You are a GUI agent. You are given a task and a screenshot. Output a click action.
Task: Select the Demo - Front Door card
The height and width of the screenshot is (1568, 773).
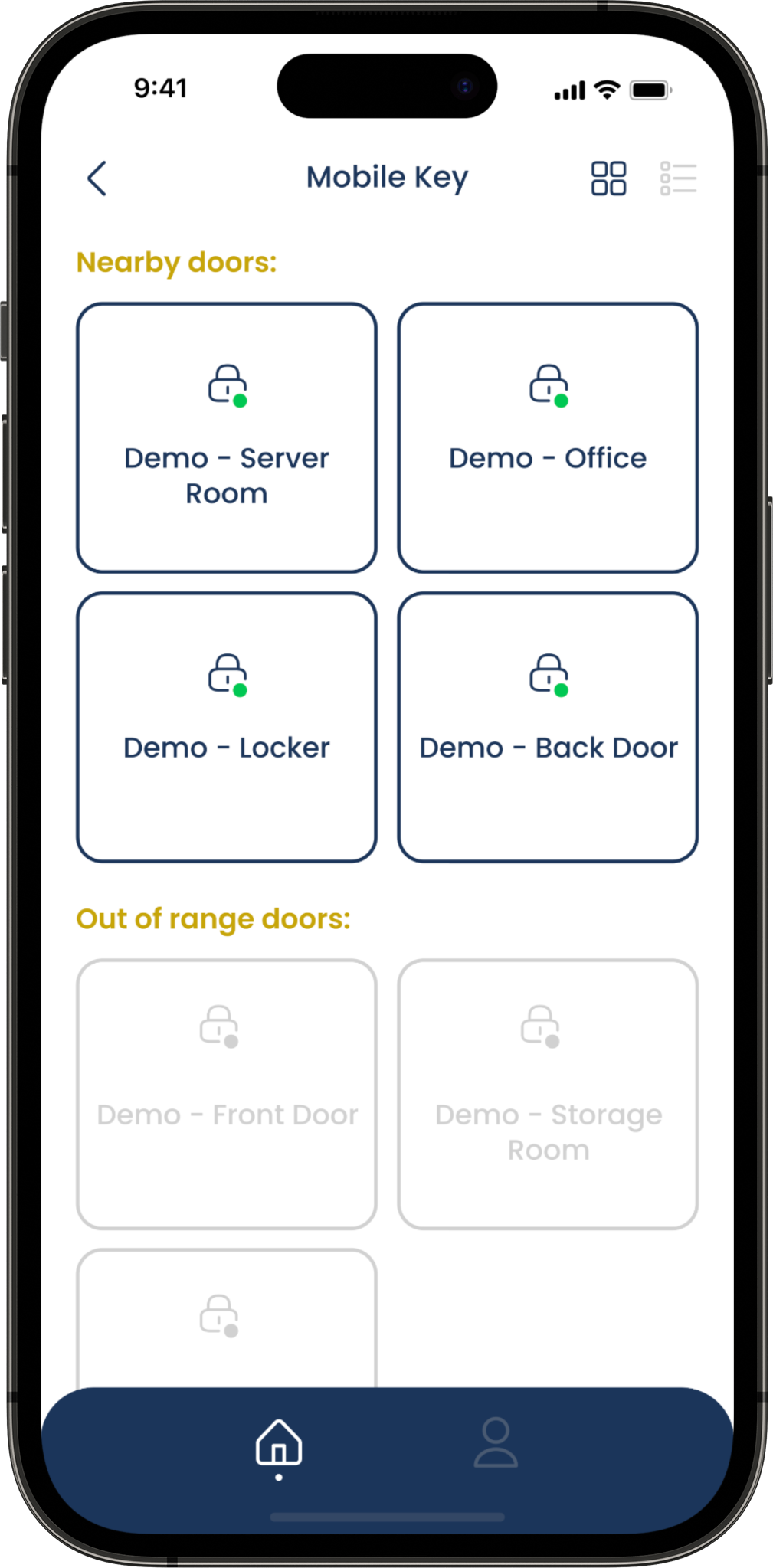pyautogui.click(x=227, y=1094)
